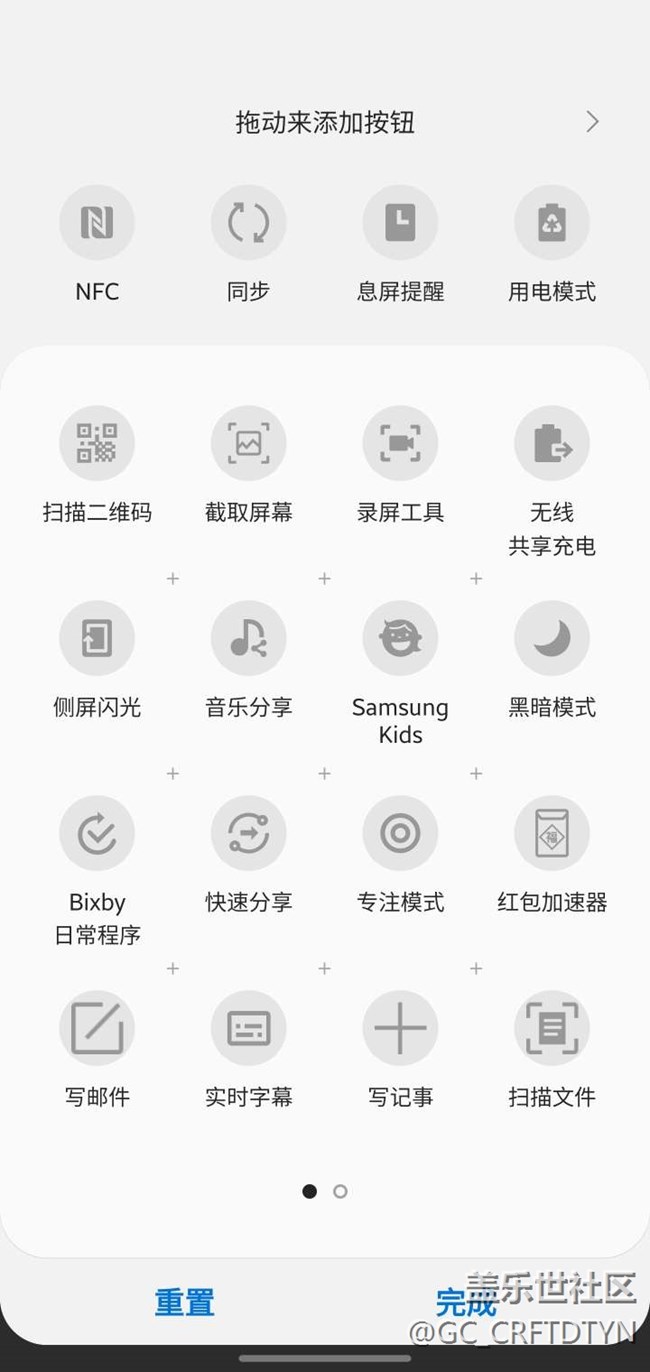The height and width of the screenshot is (1372, 650).
Task: Tap the 专注模式 focus mode tile
Action: coord(400,833)
